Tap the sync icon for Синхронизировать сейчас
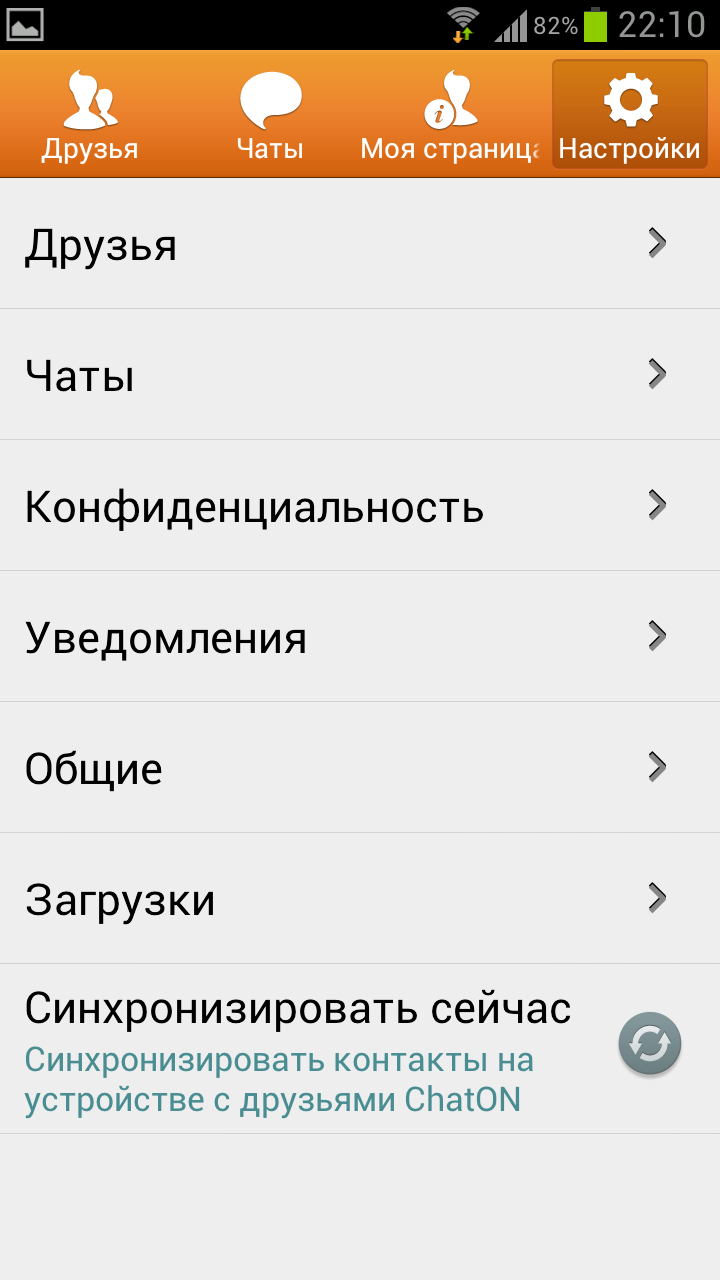 [650, 1045]
